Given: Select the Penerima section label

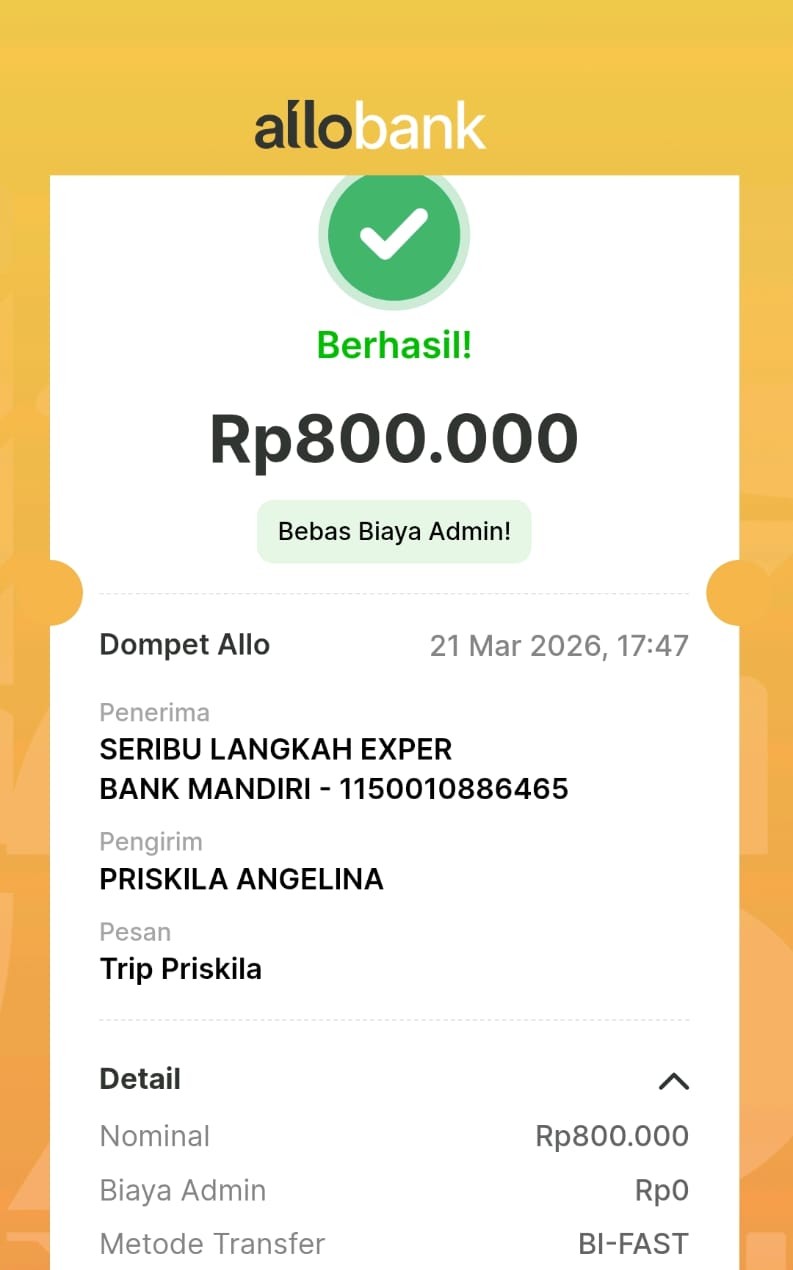Looking at the screenshot, I should [x=154, y=712].
